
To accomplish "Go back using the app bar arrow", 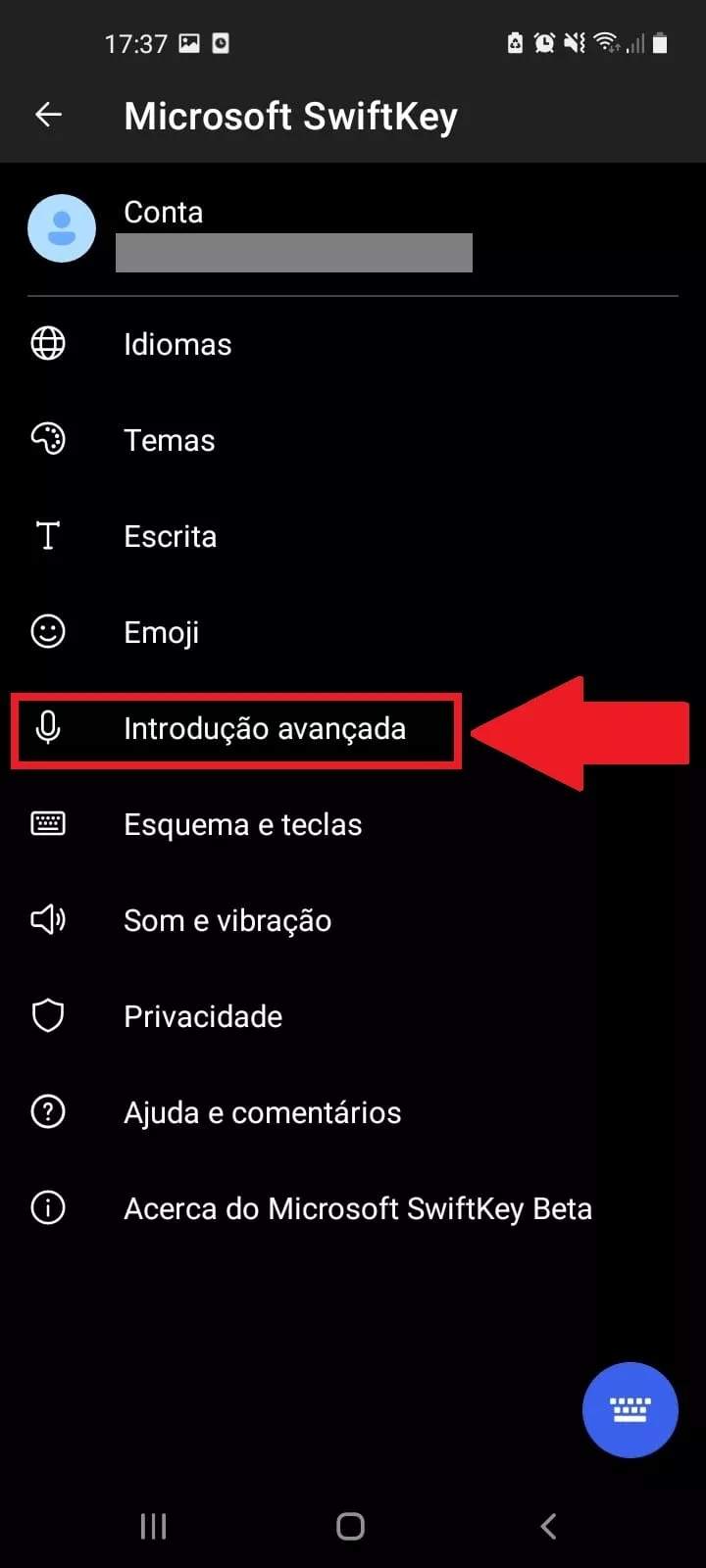I will [48, 115].
